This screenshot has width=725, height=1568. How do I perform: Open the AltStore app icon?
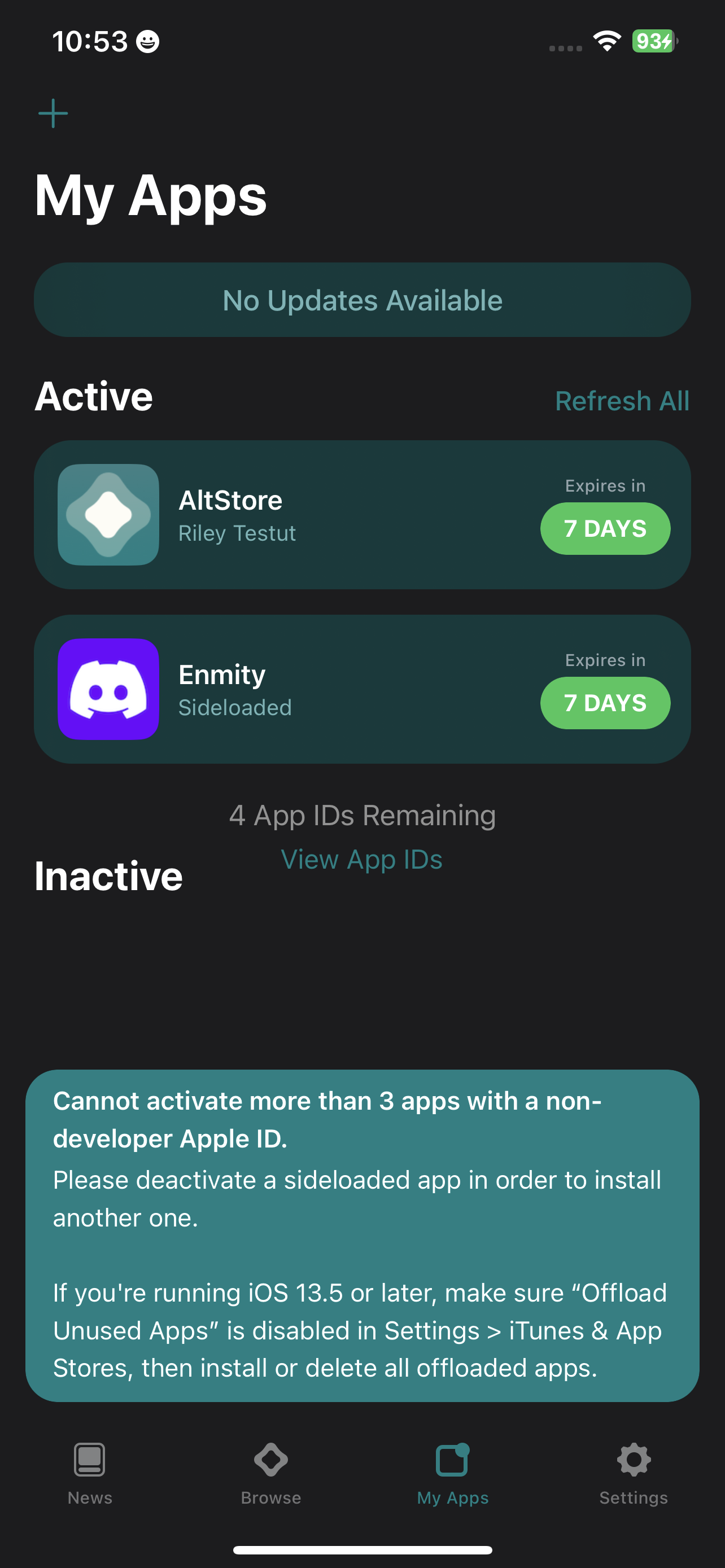tap(108, 514)
